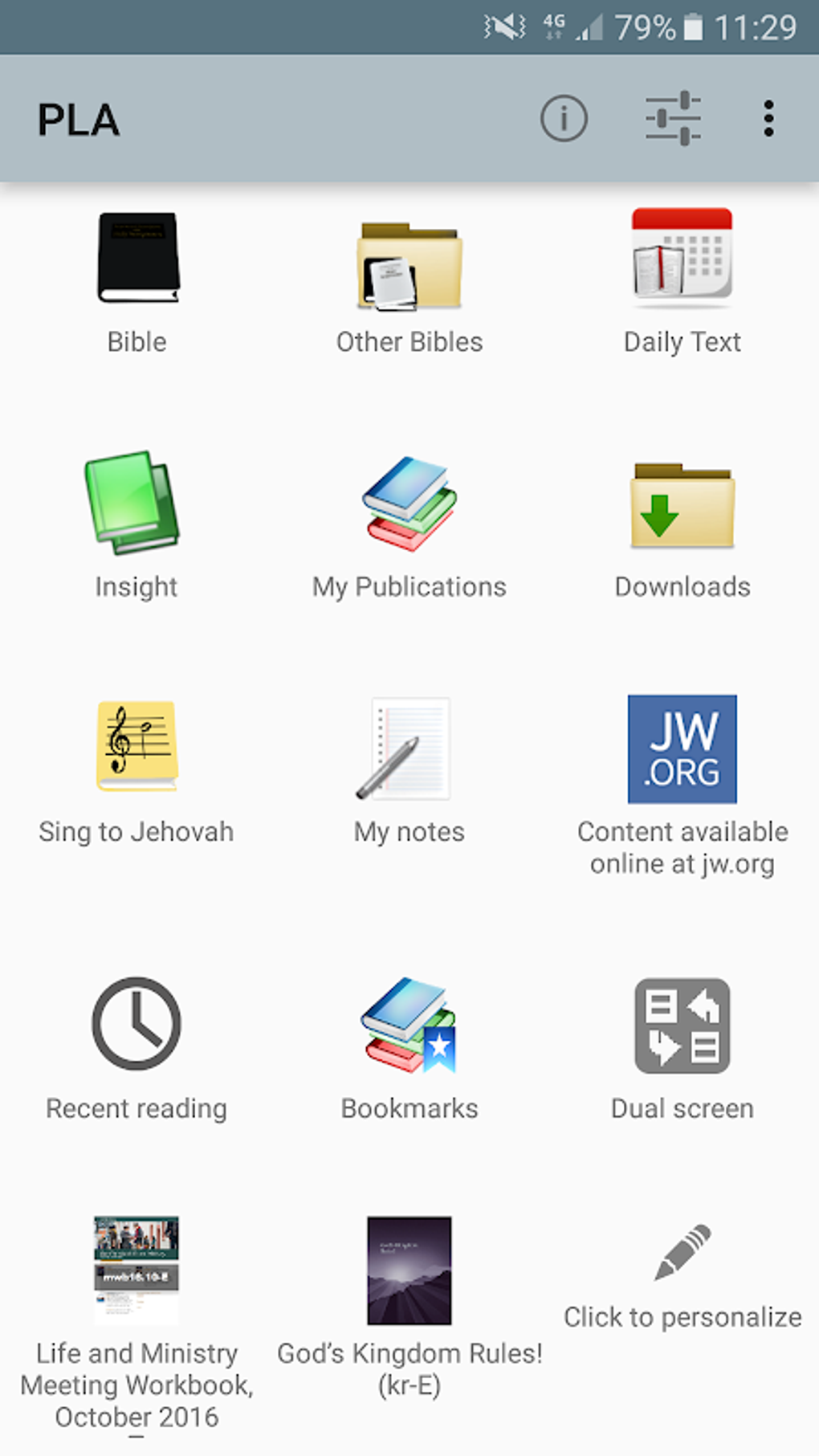
Task: Open My Publications
Action: 409,506
